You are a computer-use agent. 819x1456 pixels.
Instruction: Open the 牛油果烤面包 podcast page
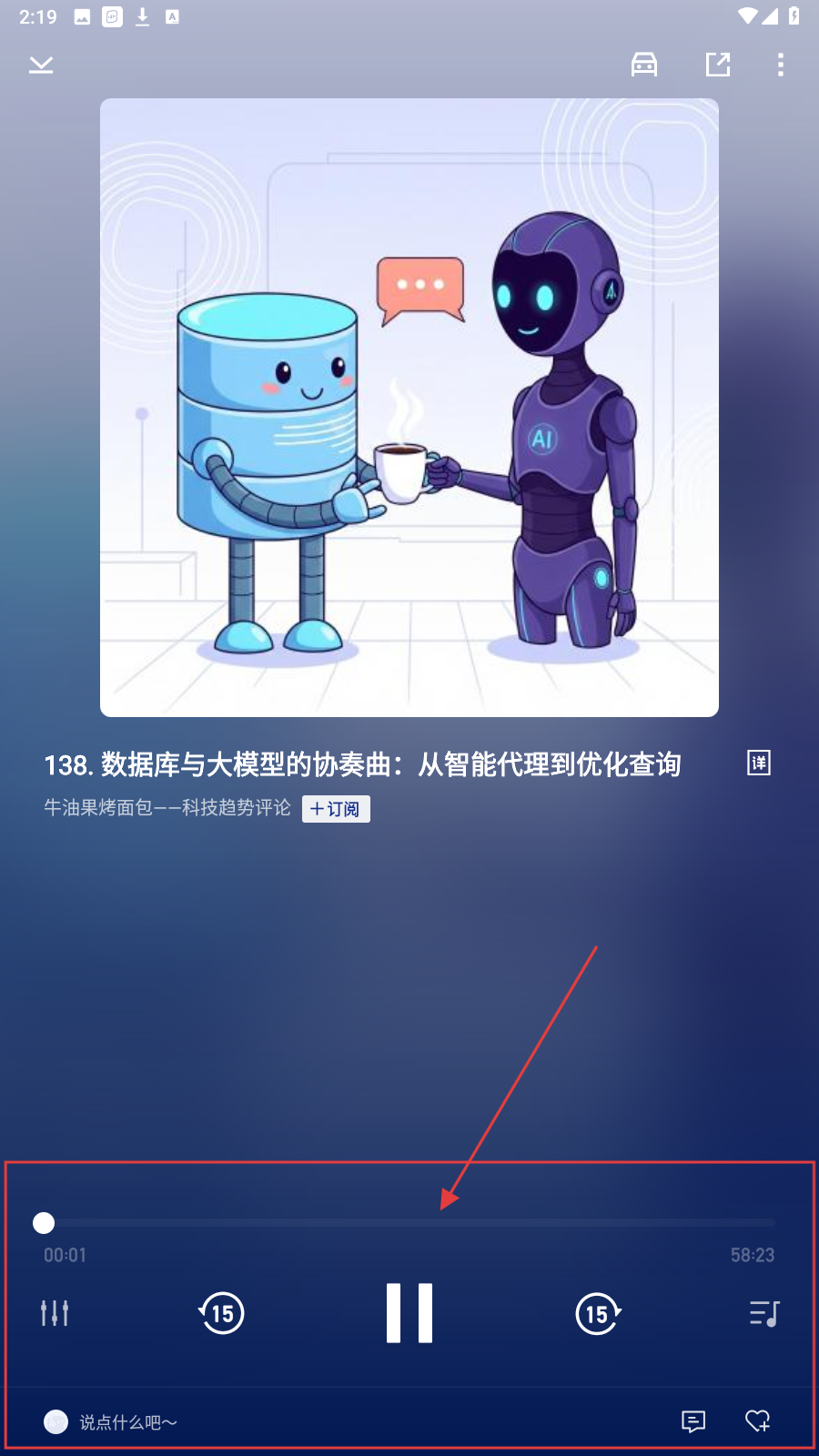167,808
